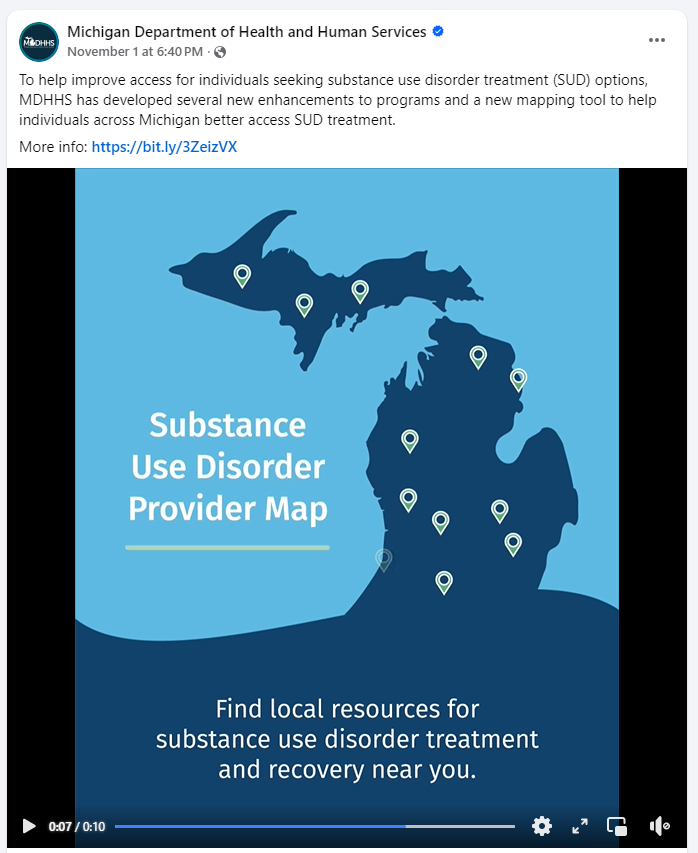Seek on the video progress bar
Viewport: 698px width, 853px height.
(314, 826)
